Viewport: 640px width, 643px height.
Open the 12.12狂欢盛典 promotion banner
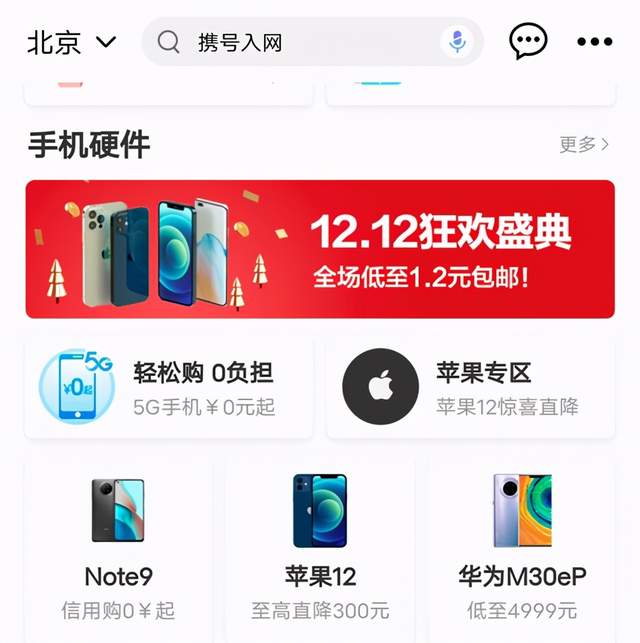coord(320,249)
